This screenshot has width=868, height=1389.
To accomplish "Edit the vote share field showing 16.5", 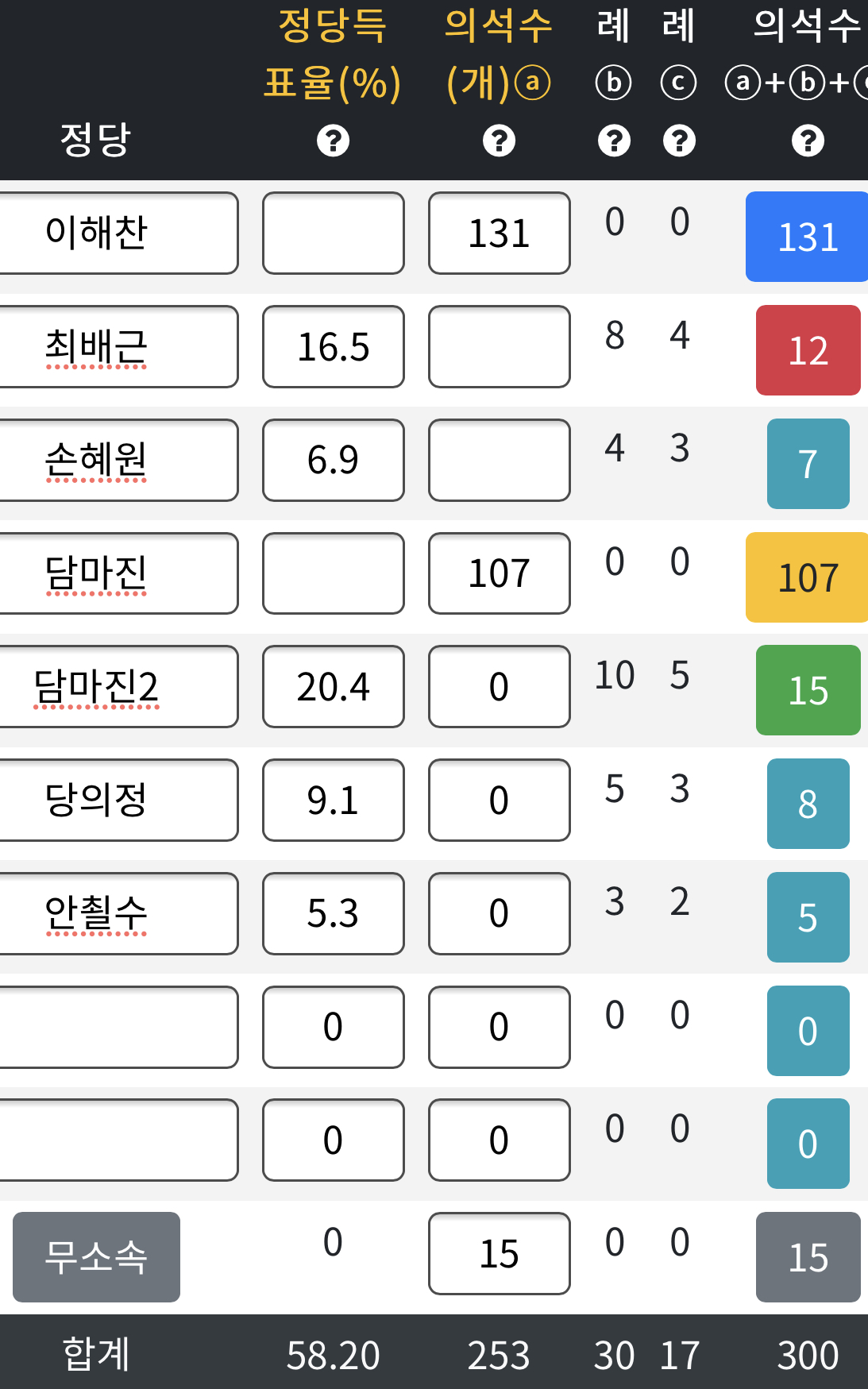I will [333, 346].
